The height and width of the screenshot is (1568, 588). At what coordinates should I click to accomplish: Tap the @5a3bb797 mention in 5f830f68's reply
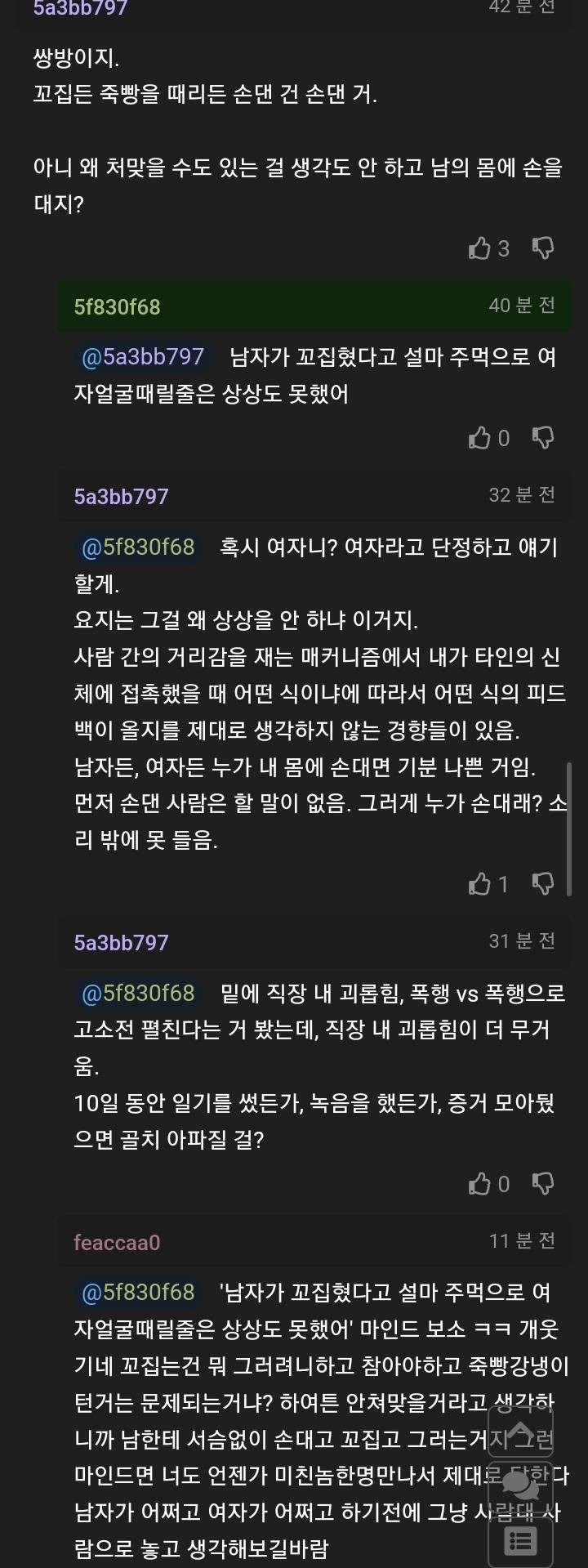point(143,357)
